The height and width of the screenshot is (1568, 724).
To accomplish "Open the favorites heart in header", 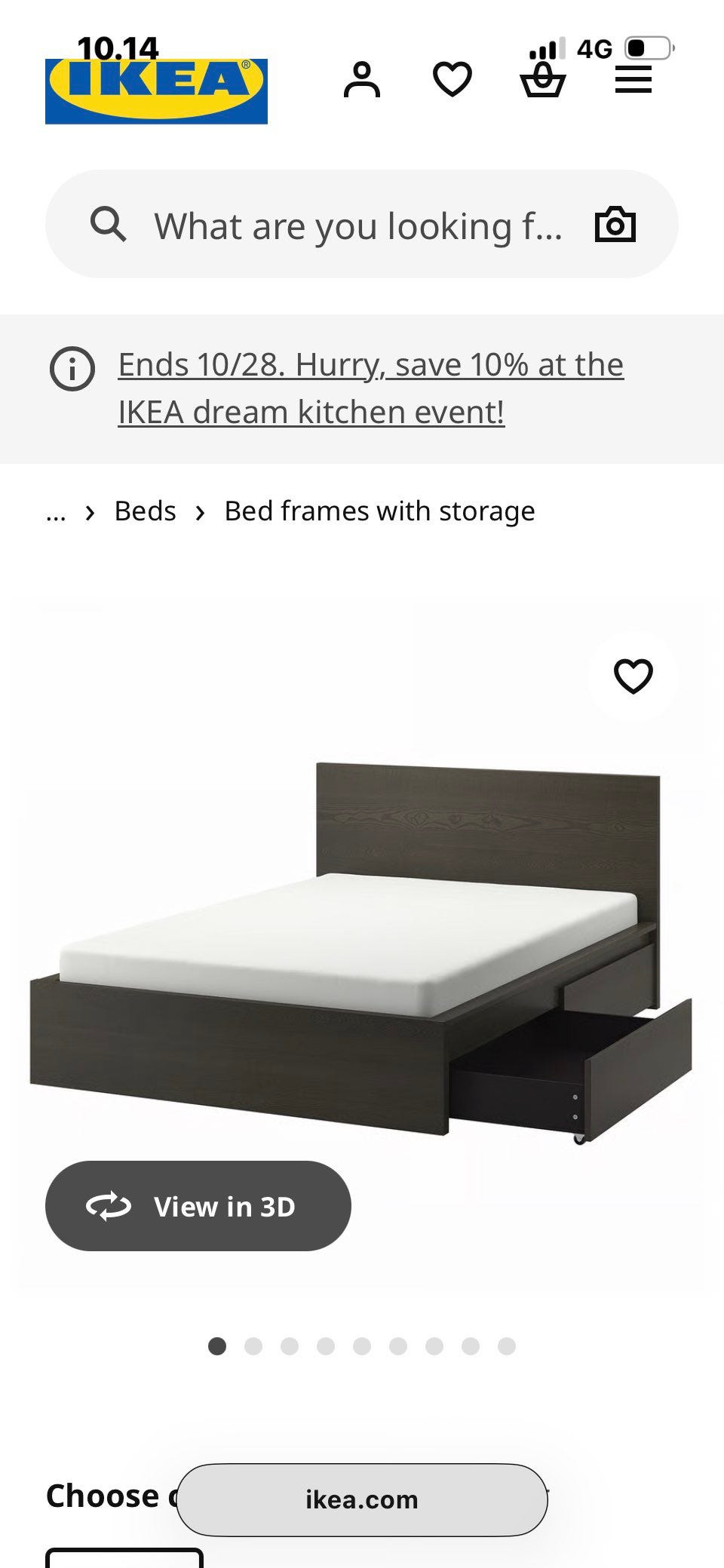I will point(452,79).
